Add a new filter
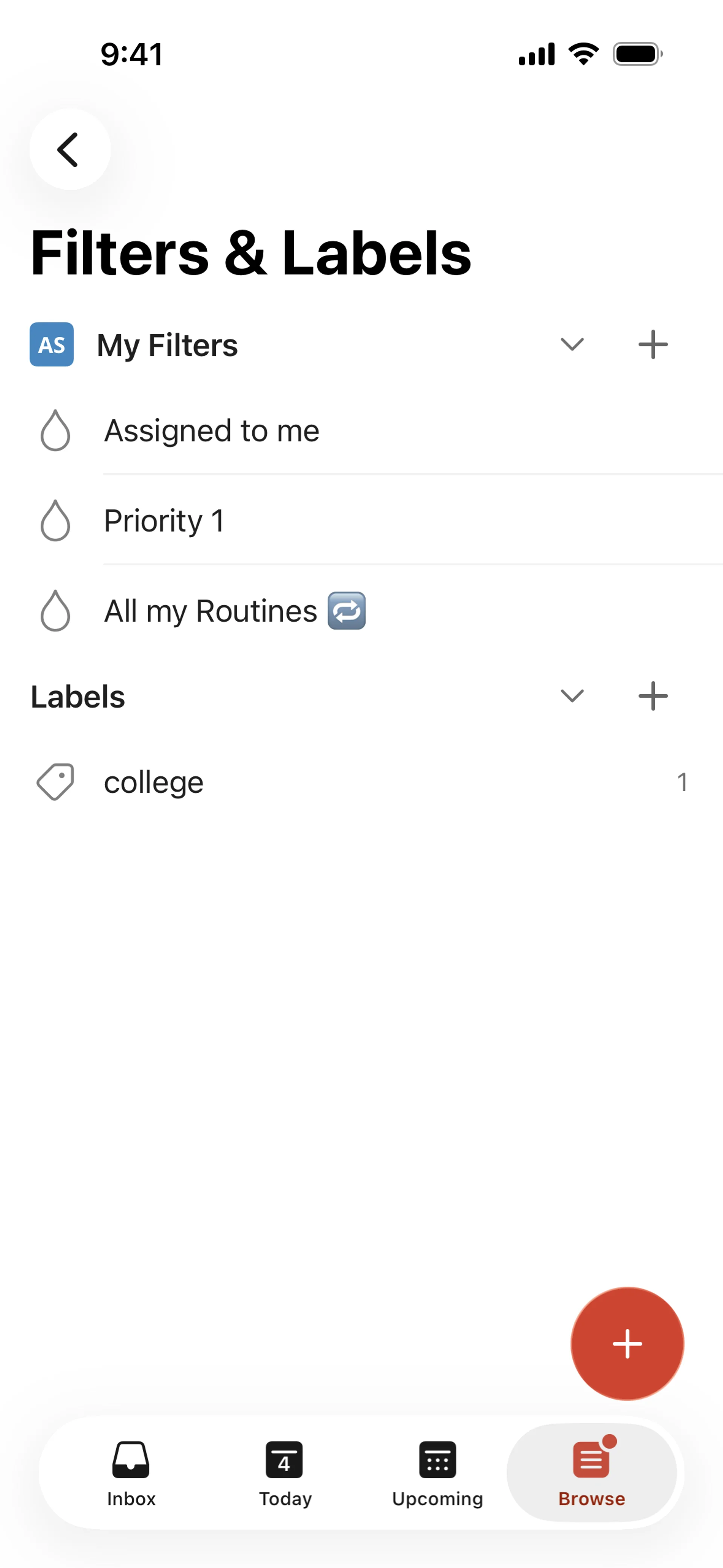 [653, 344]
